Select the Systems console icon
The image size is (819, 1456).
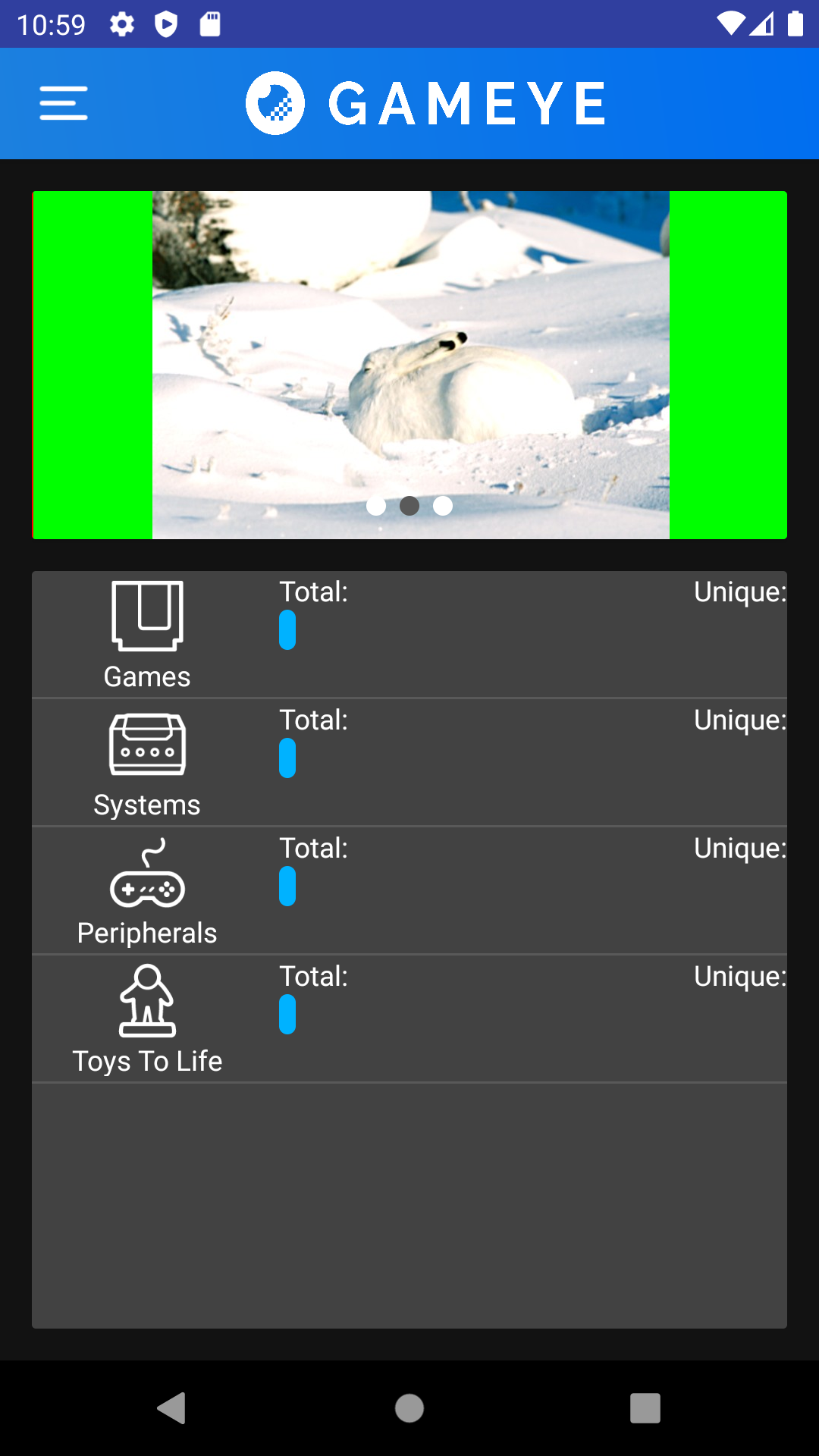[x=147, y=745]
